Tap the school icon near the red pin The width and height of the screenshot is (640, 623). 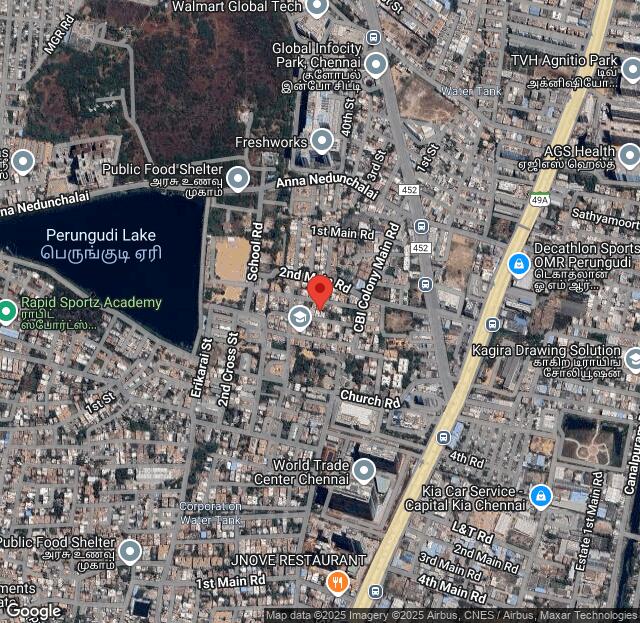299,319
